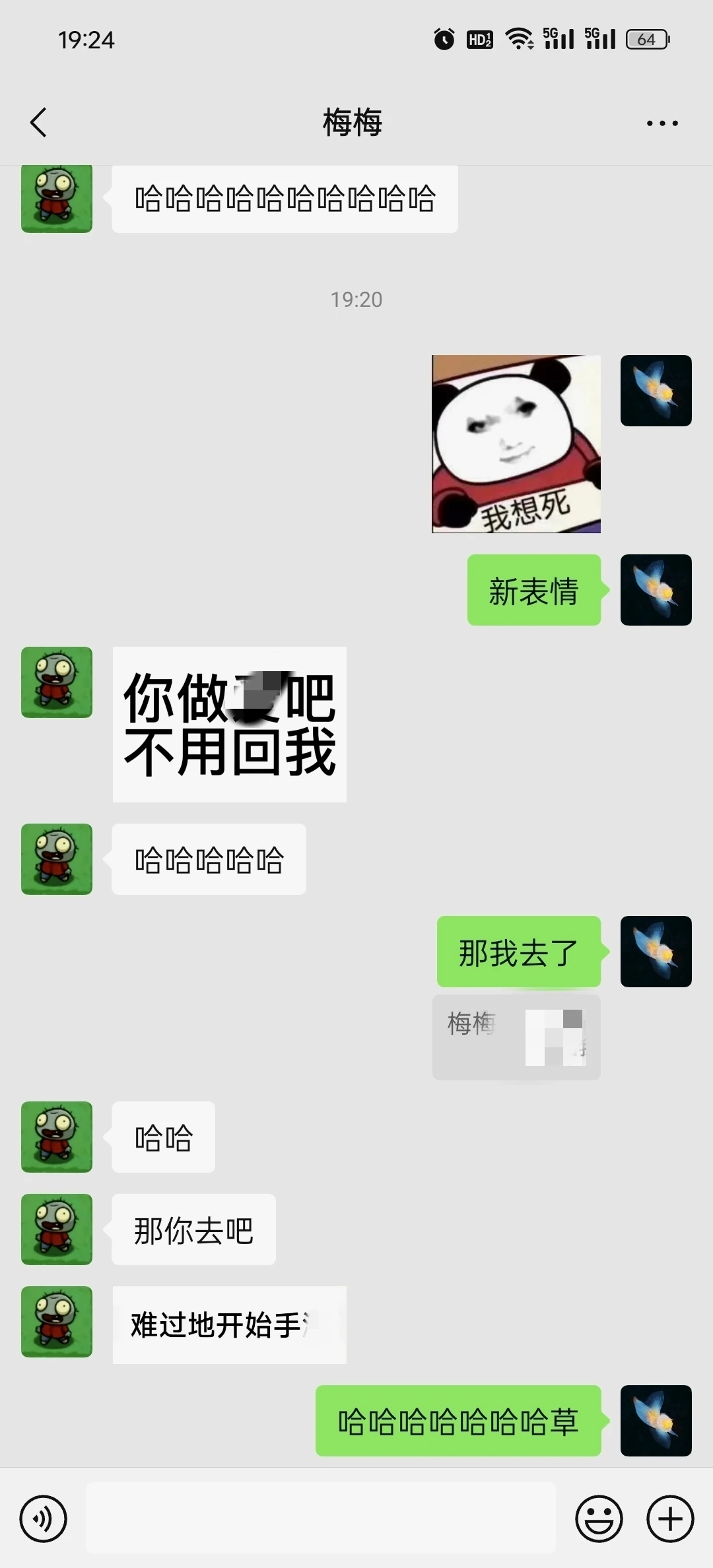Open 梅梅's avatar beside 那你去吧
The image size is (713, 1568).
coord(57,1229)
